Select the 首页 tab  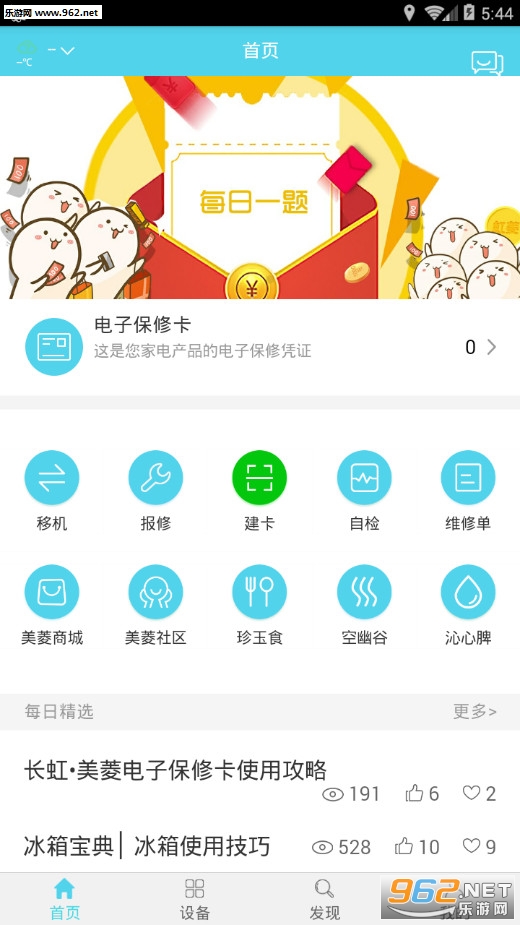[65, 900]
